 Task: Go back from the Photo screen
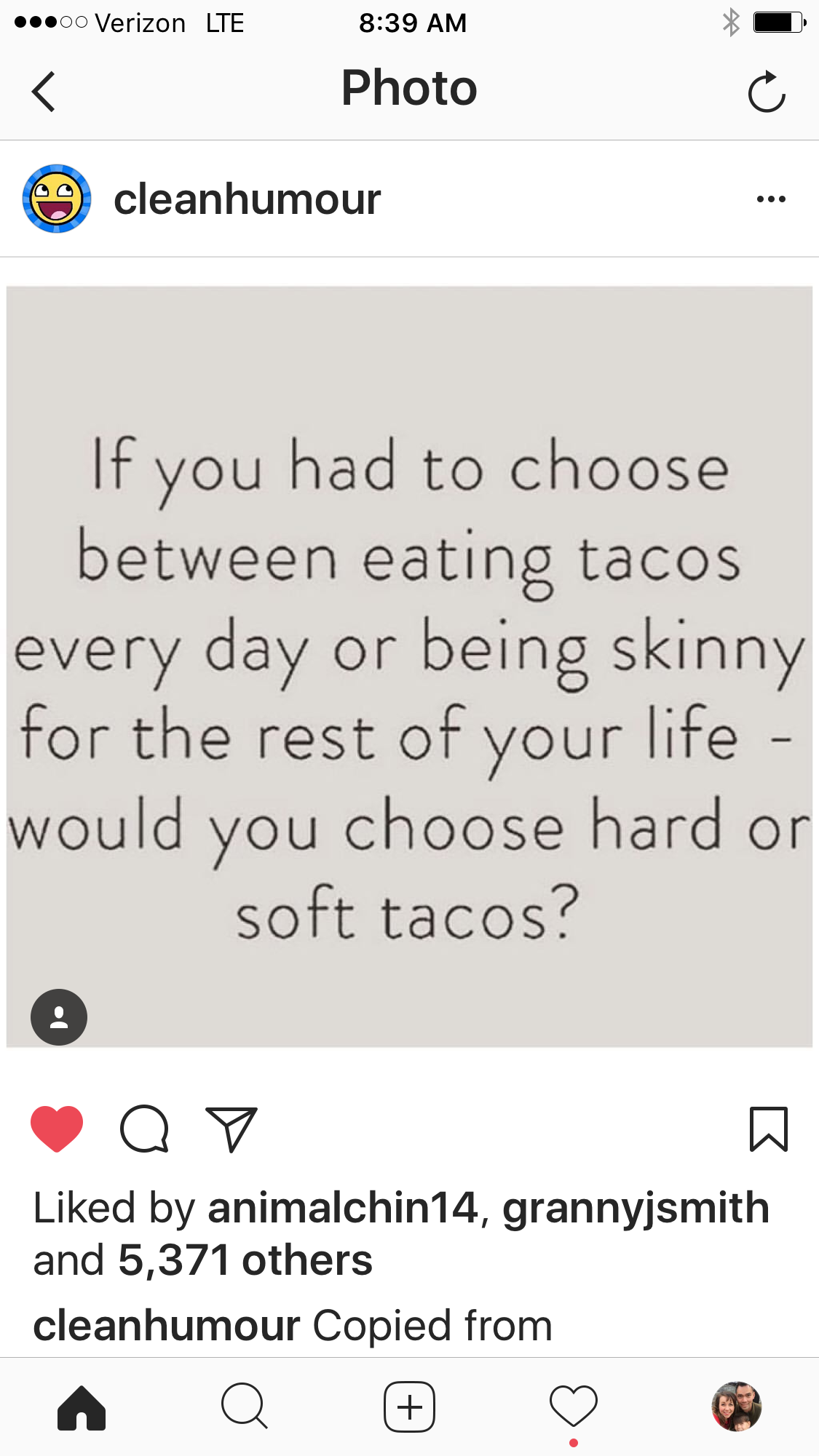(x=44, y=92)
